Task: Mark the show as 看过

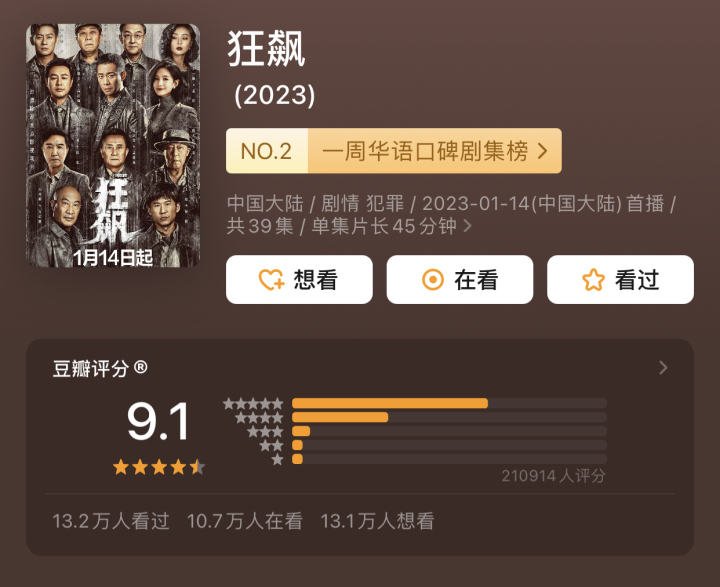Action: tap(620, 280)
